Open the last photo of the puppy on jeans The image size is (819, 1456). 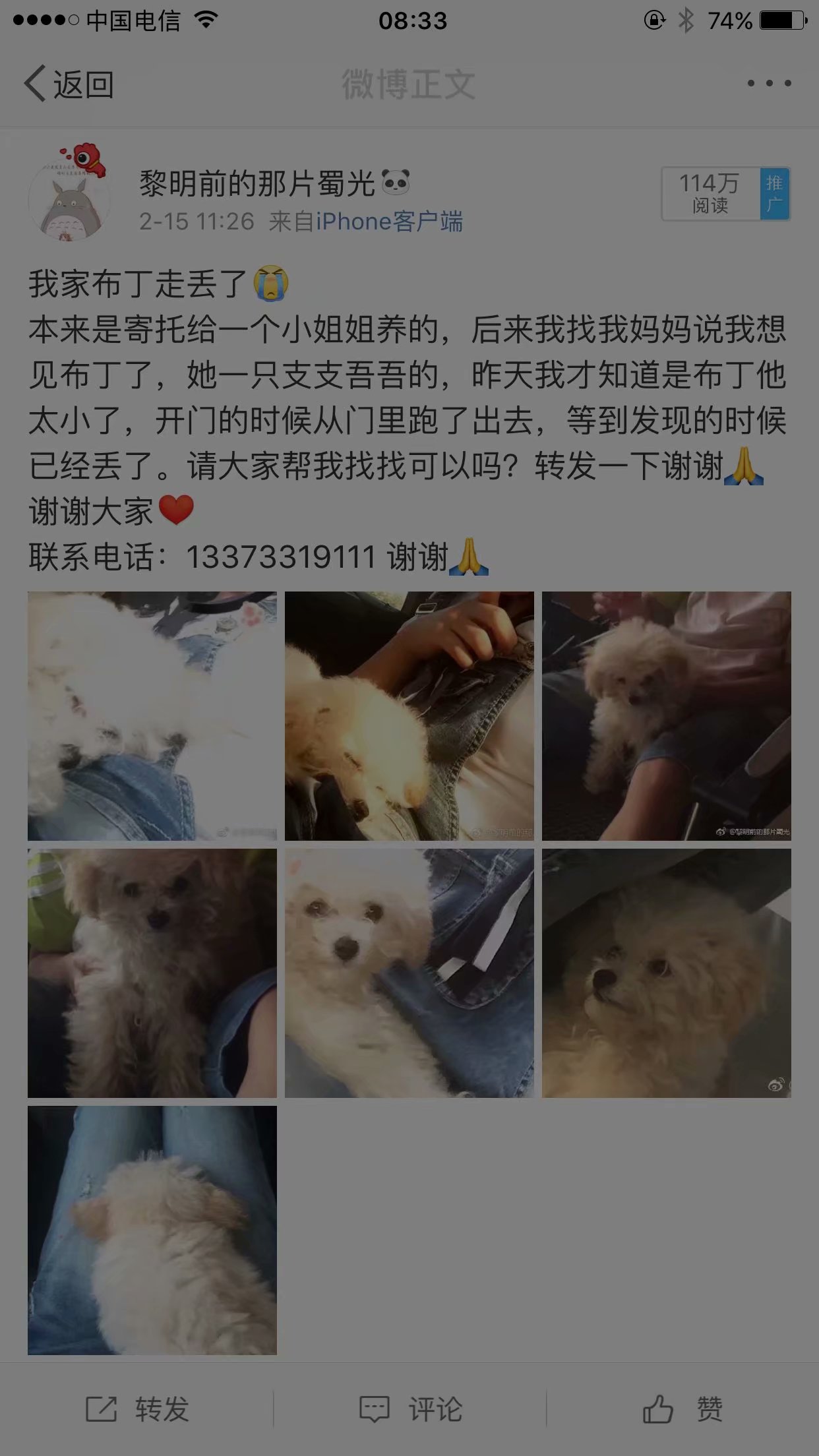pyautogui.click(x=152, y=1230)
